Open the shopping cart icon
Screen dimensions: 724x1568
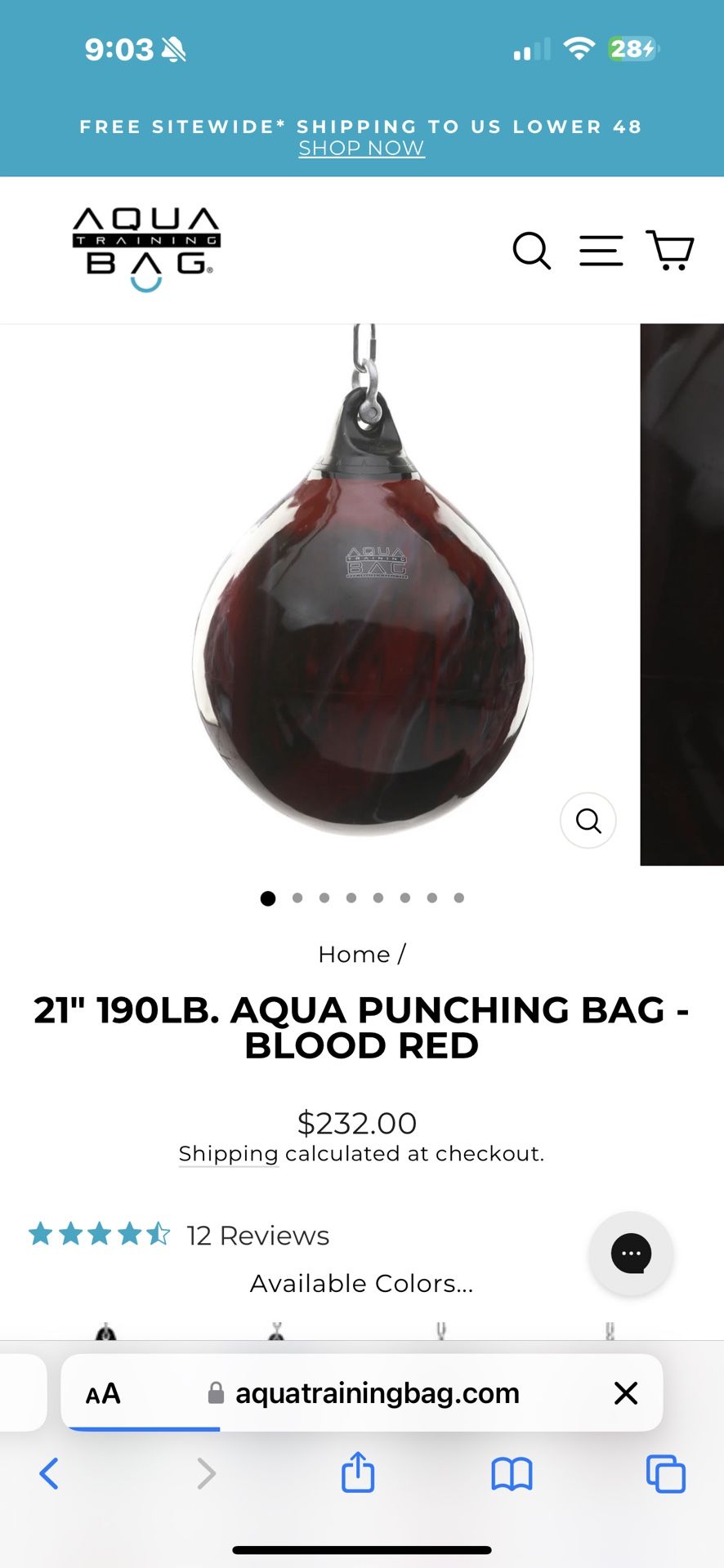tap(669, 251)
